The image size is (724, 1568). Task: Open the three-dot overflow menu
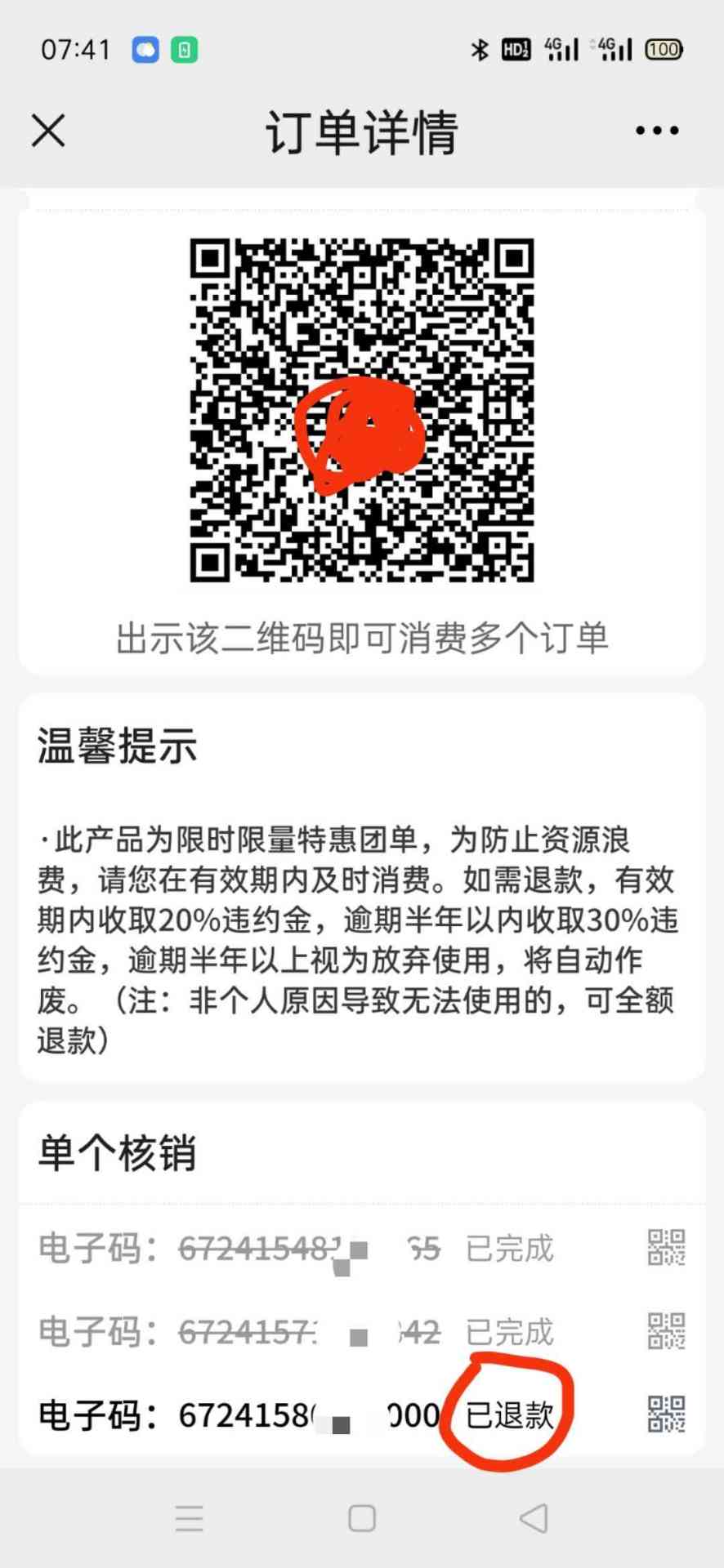point(657,131)
